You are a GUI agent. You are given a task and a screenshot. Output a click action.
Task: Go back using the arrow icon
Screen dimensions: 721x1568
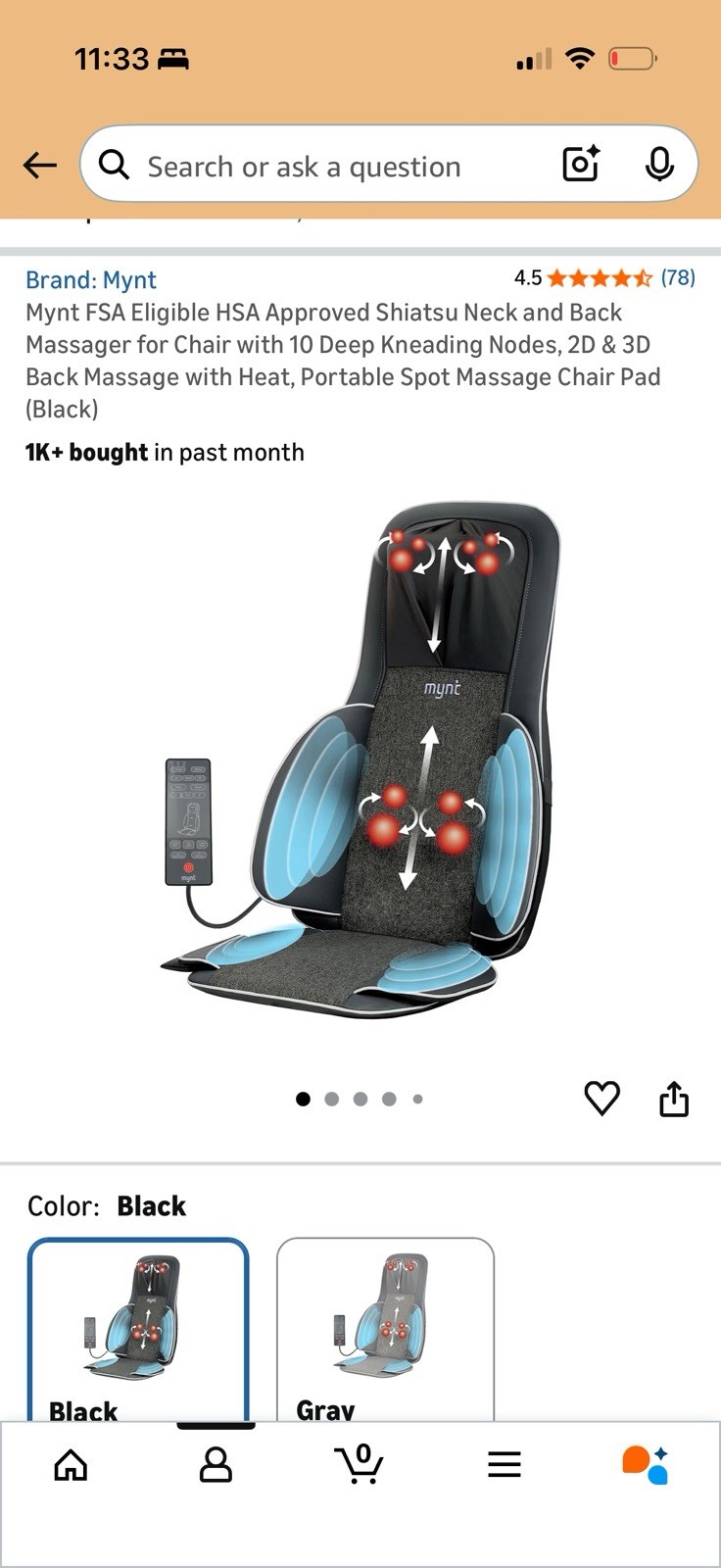pos(40,166)
